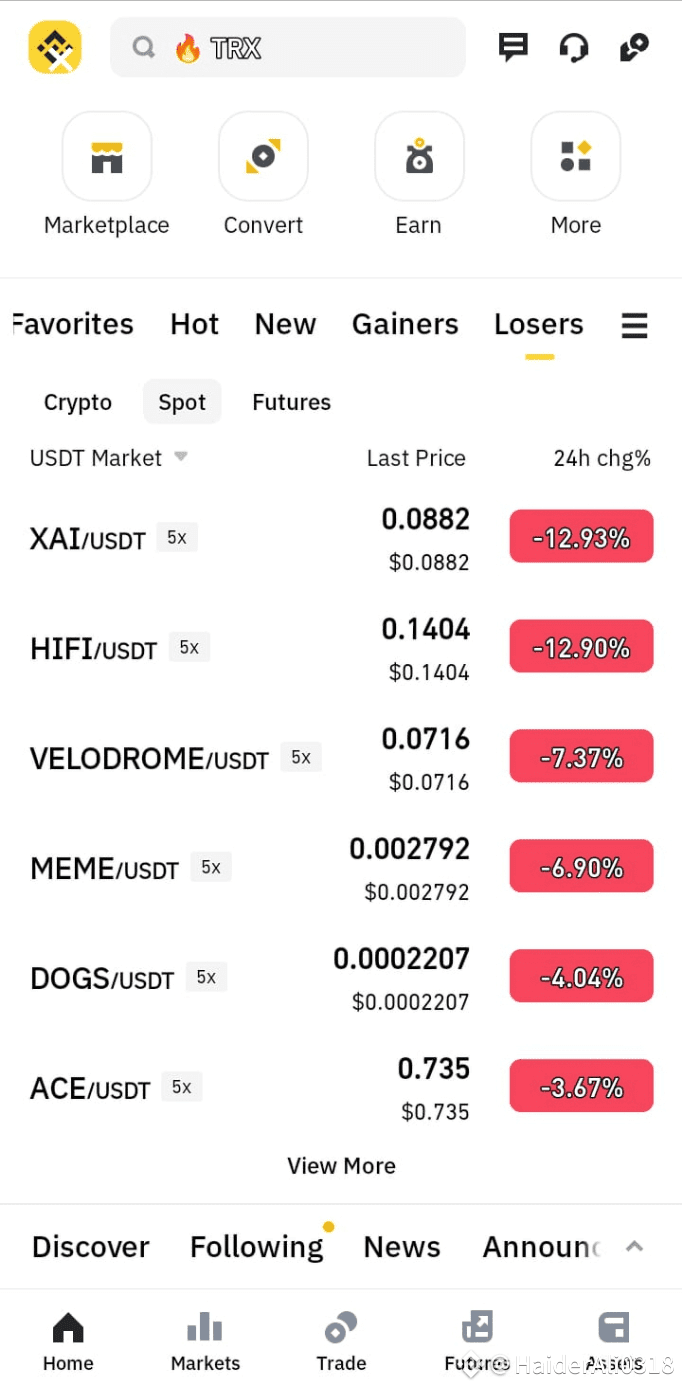Open the Earn shortcut

tap(419, 175)
